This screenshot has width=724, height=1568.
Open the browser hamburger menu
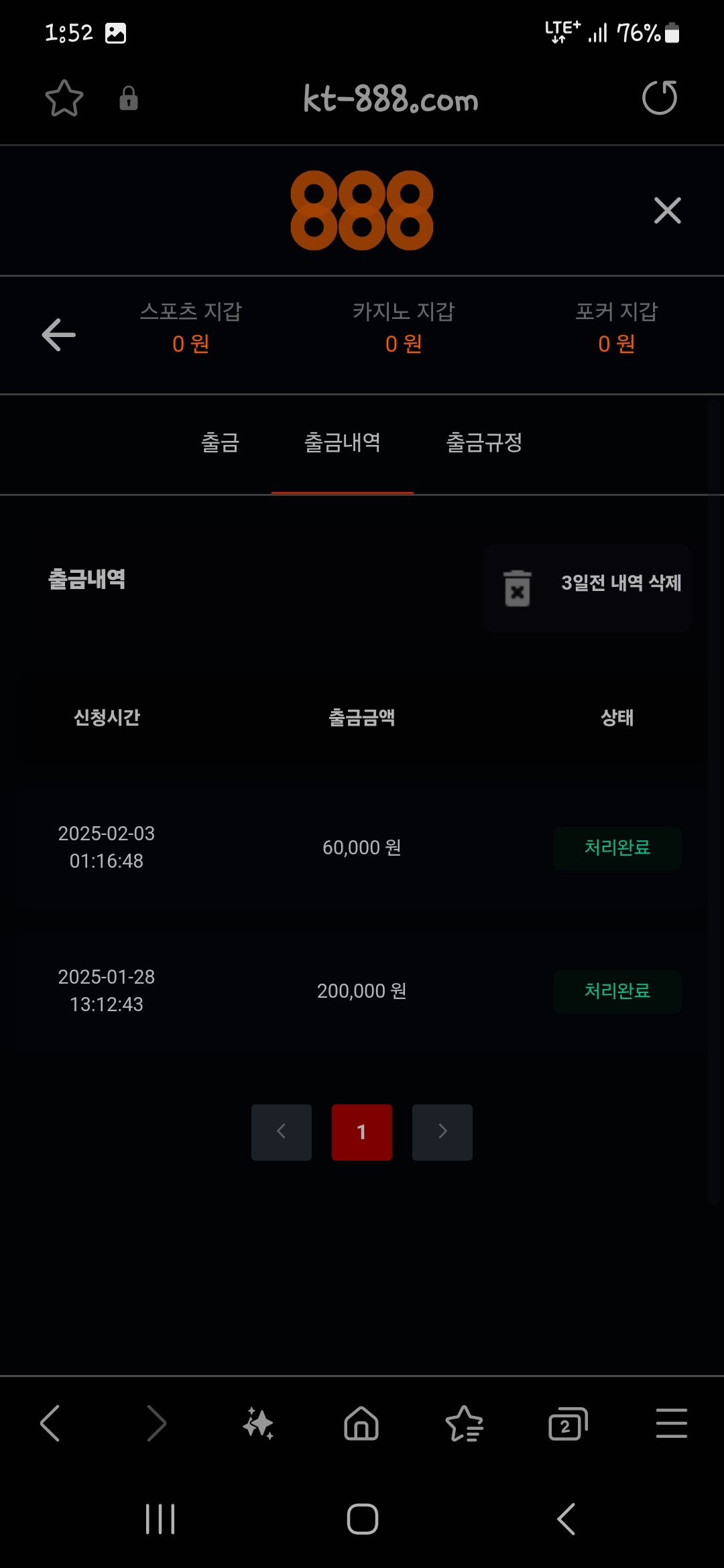671,1423
